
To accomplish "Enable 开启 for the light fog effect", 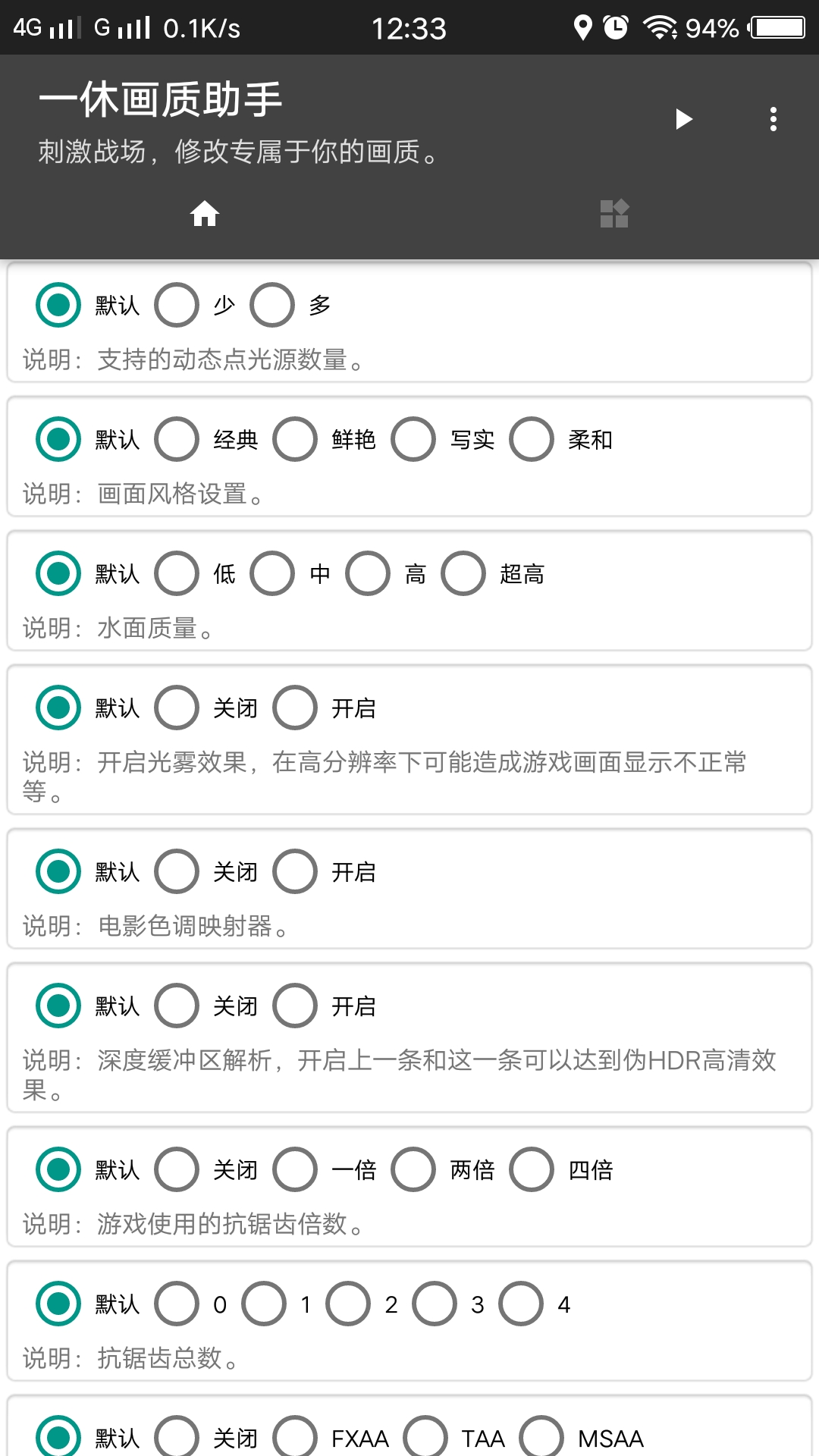I will pyautogui.click(x=295, y=708).
